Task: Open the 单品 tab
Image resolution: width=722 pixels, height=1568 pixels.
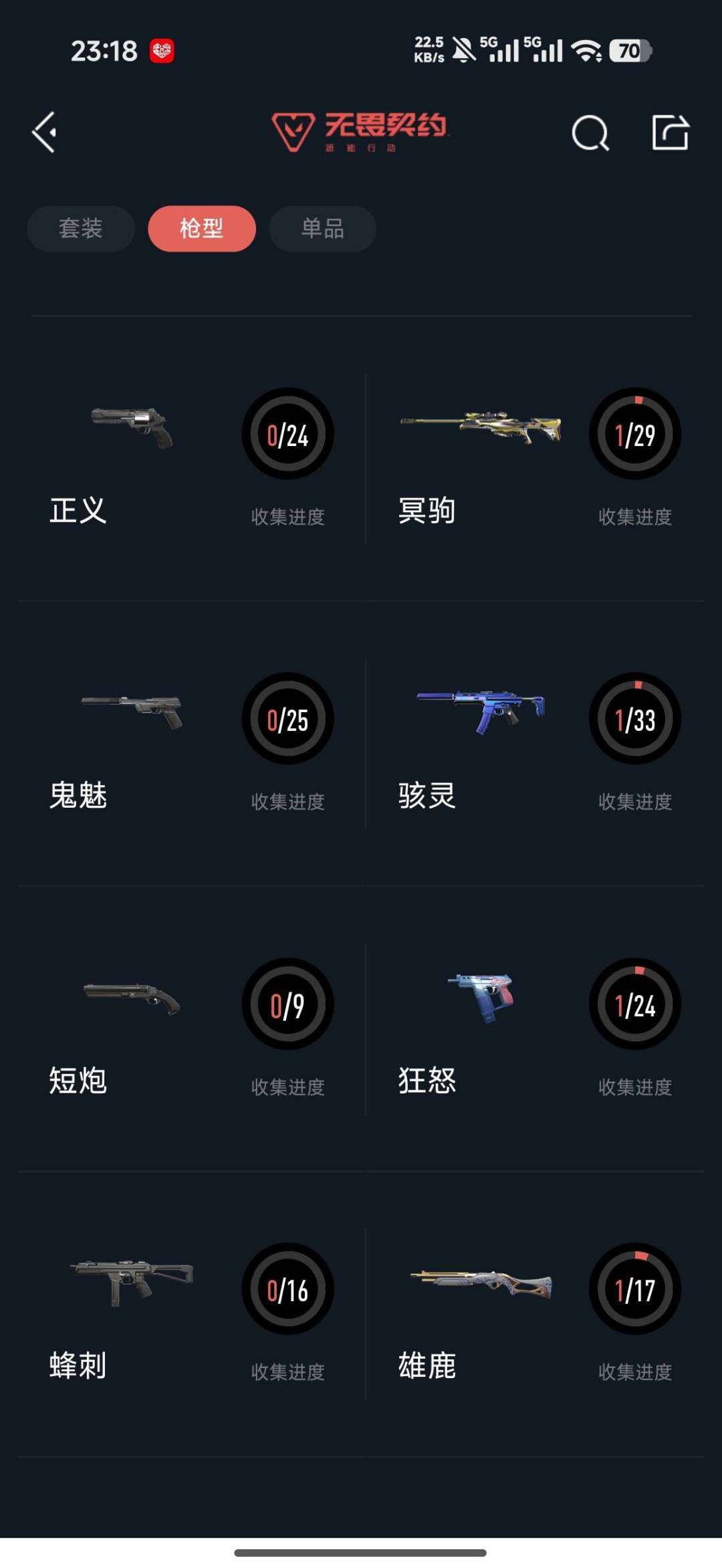Action: coord(322,229)
